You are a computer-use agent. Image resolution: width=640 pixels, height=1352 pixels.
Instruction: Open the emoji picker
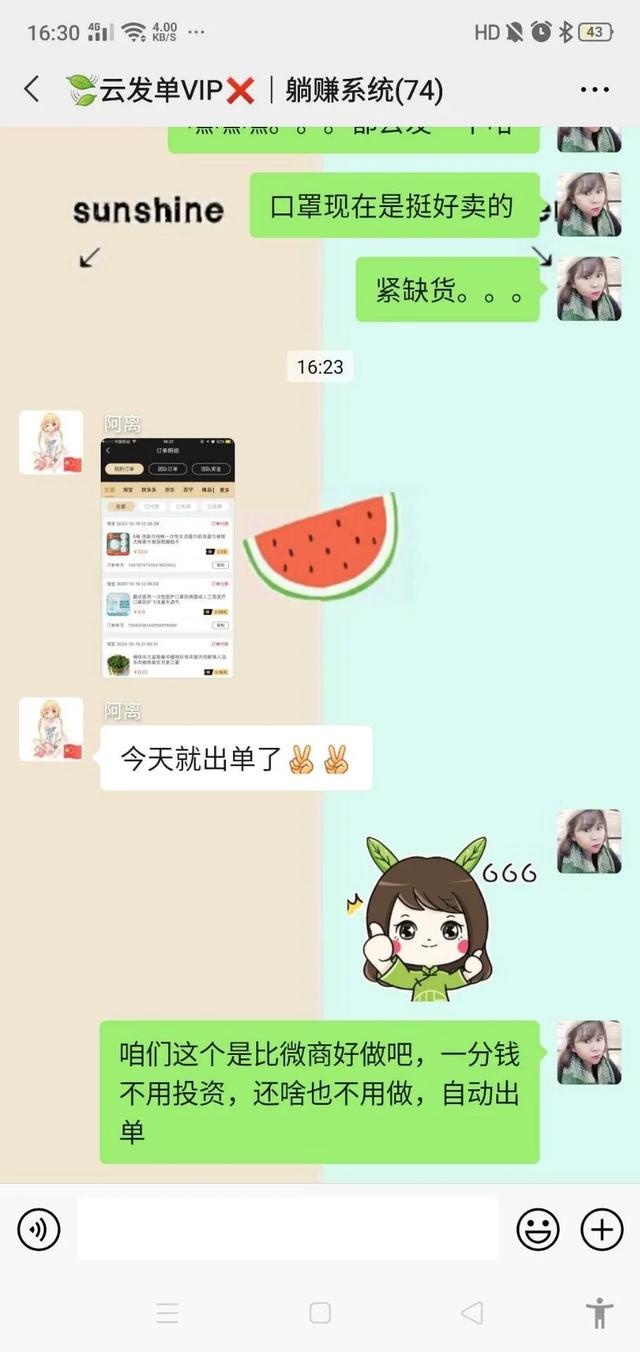tap(538, 1229)
